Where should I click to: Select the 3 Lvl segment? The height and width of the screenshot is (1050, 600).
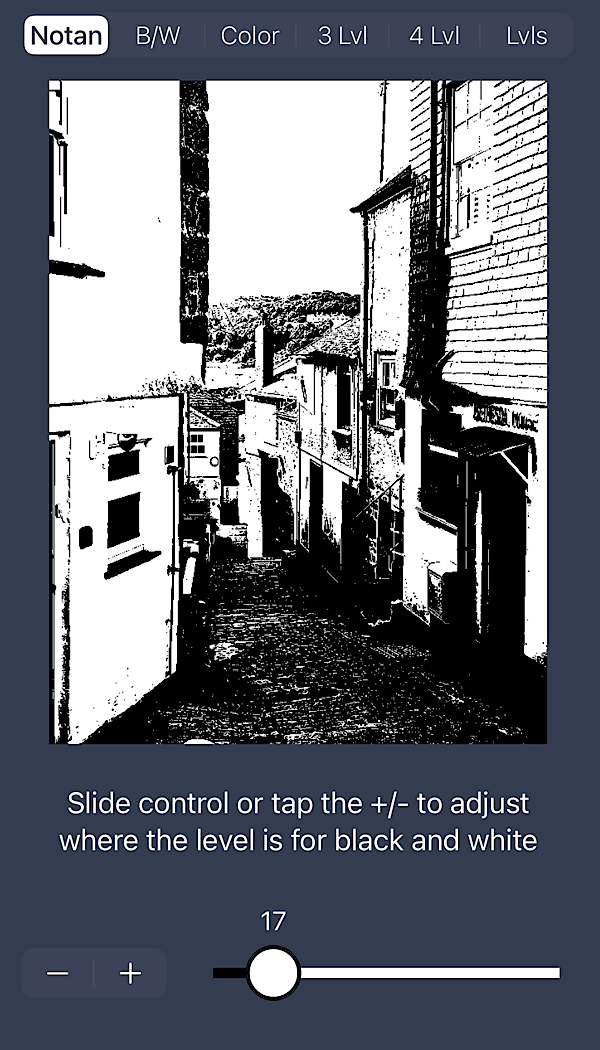click(x=342, y=35)
